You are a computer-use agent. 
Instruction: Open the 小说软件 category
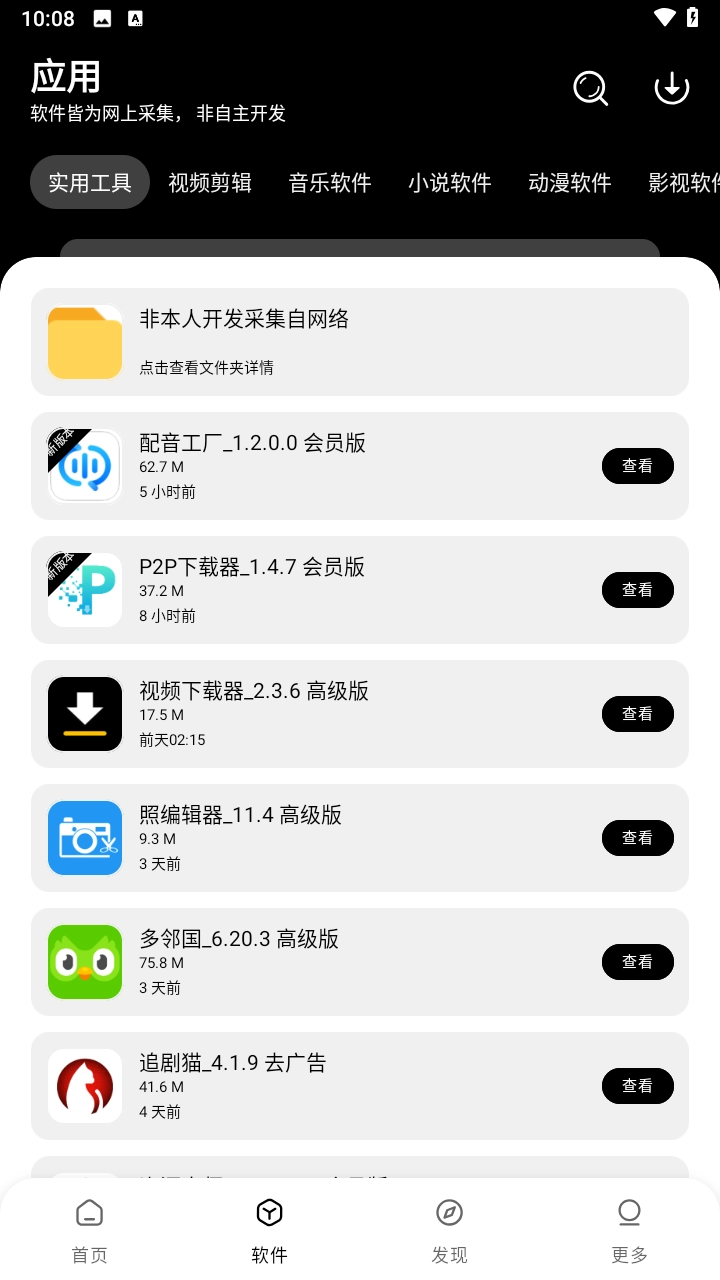point(450,183)
